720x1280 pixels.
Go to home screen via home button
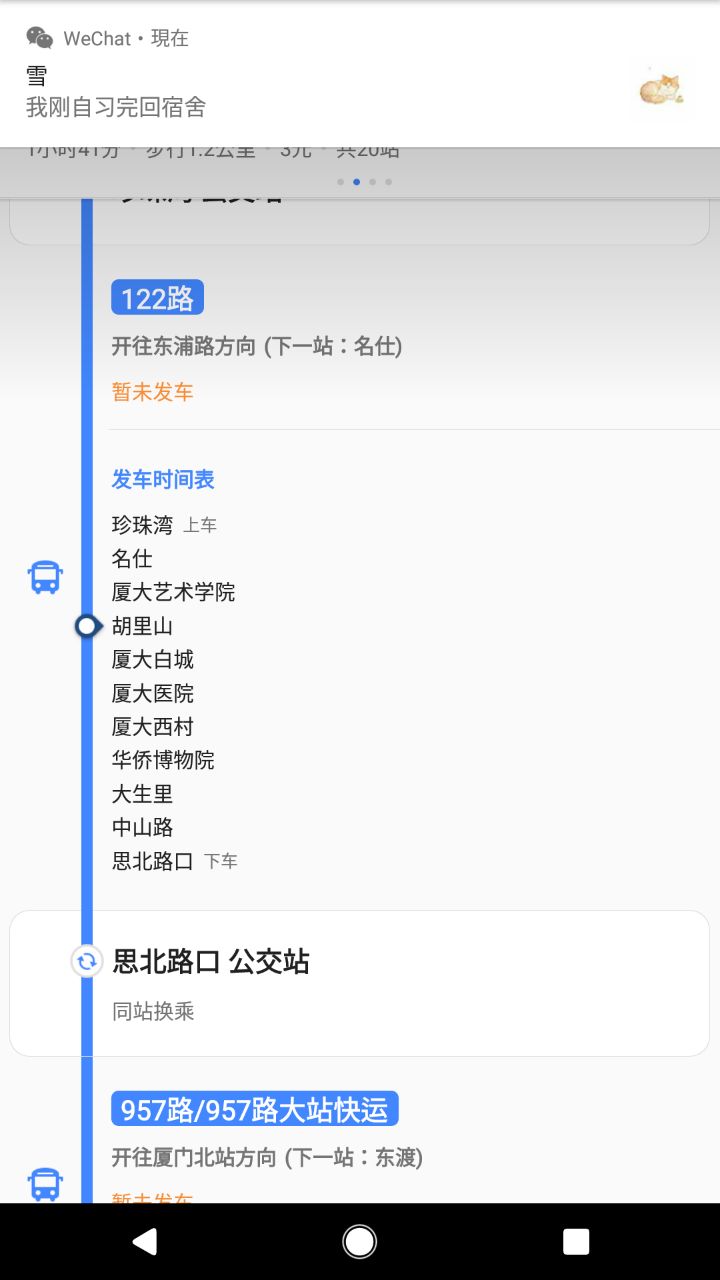click(359, 1241)
